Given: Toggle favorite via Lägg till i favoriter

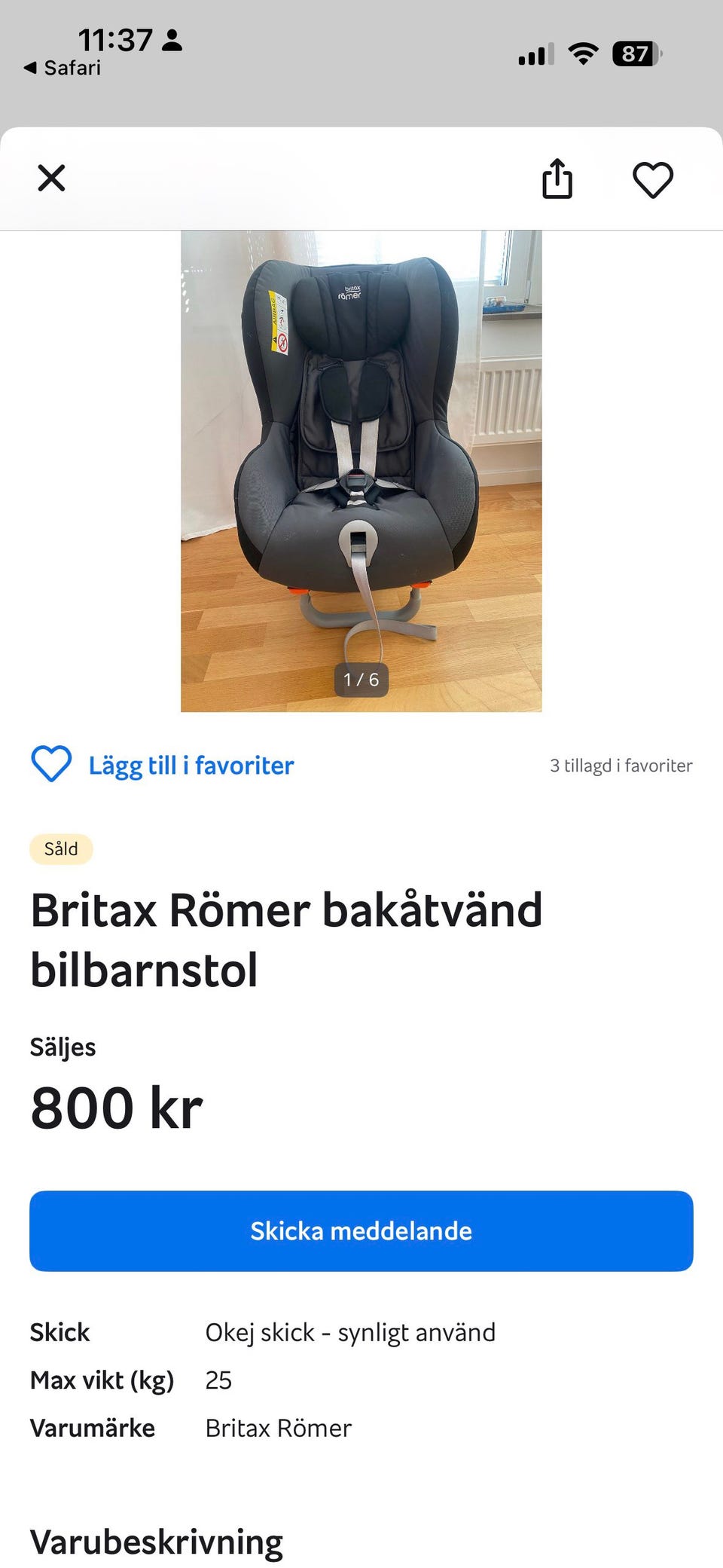Looking at the screenshot, I should 191,765.
